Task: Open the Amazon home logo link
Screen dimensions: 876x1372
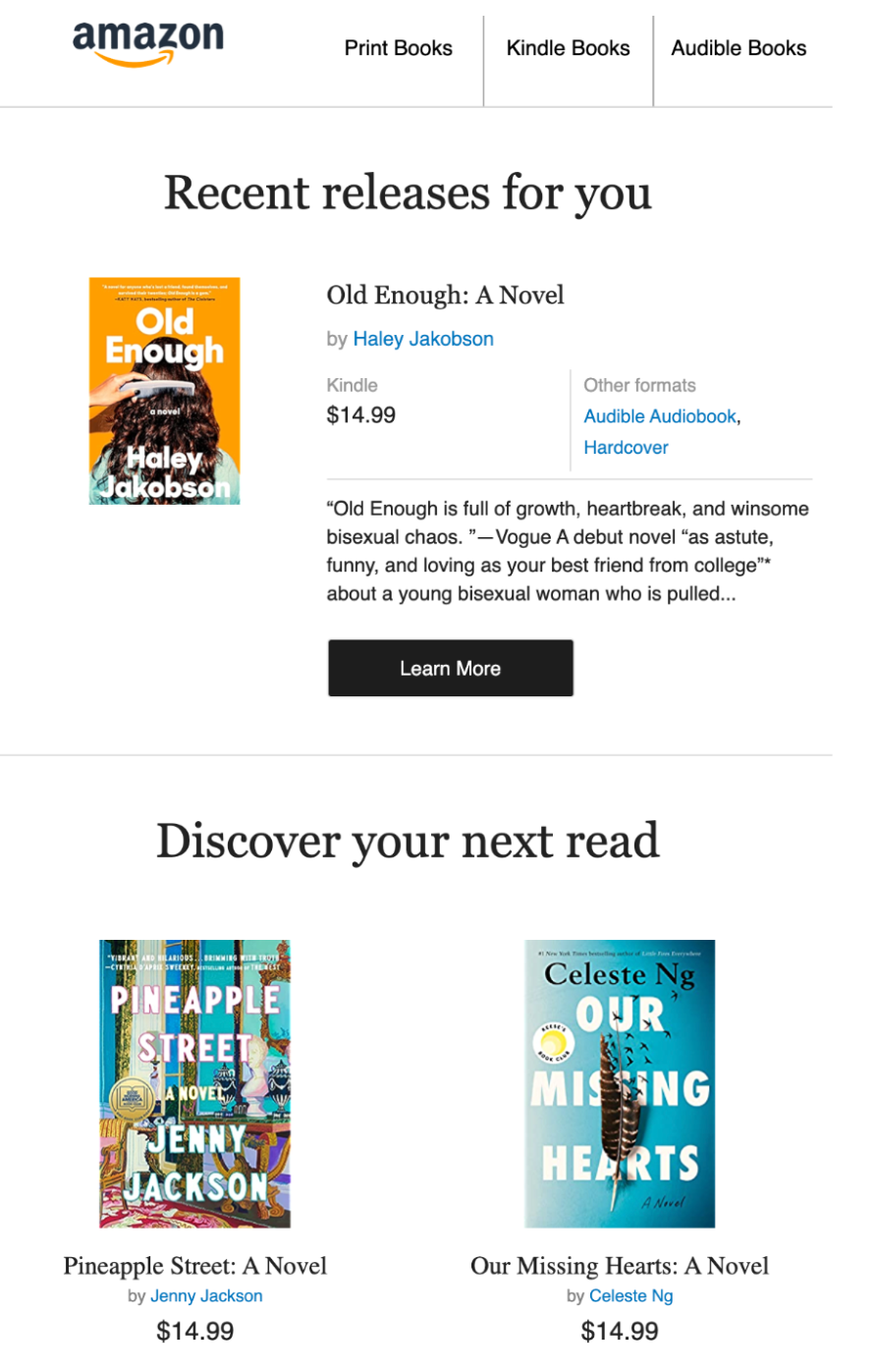Action: [148, 43]
